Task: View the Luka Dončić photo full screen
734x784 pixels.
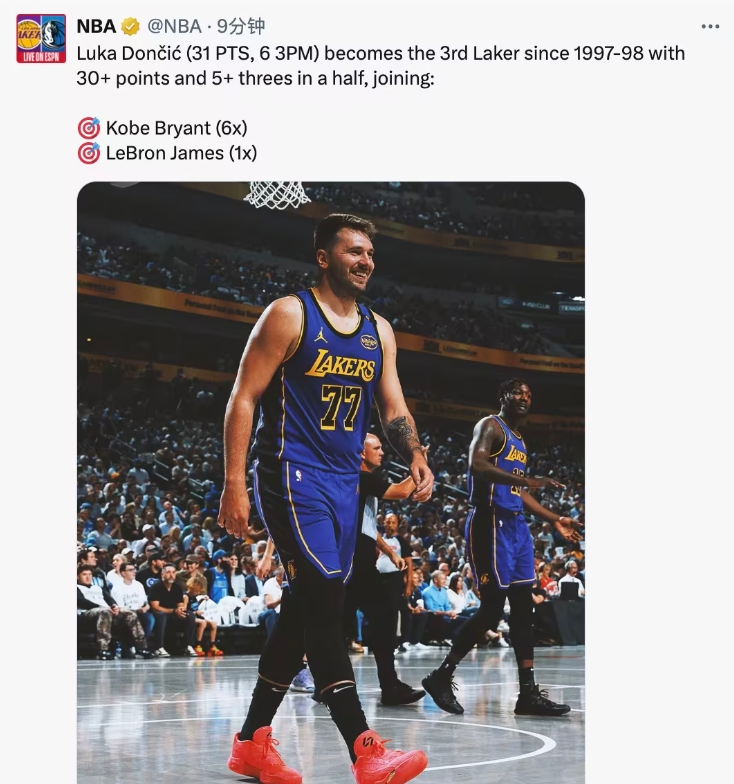Action: [x=330, y=480]
